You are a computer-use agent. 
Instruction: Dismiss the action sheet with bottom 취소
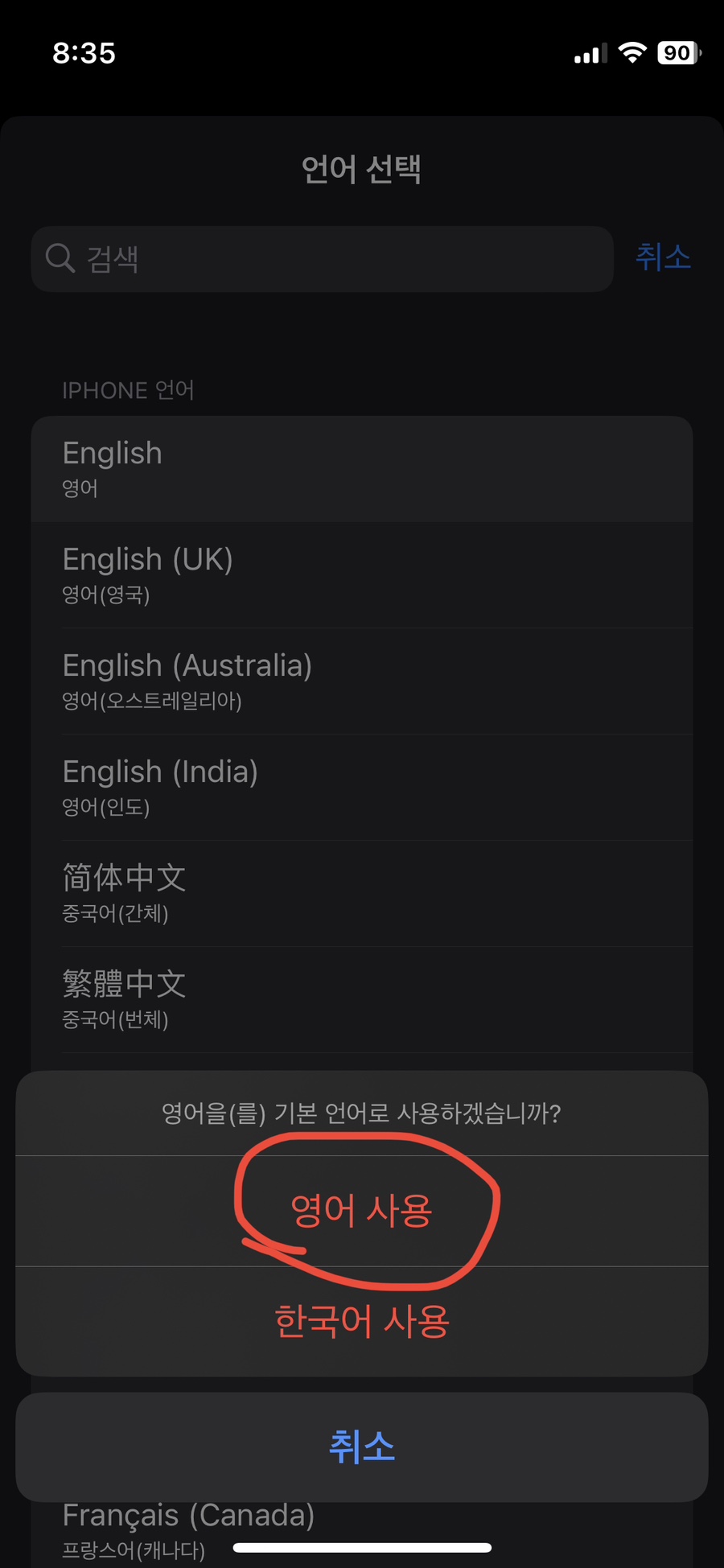tap(362, 1447)
